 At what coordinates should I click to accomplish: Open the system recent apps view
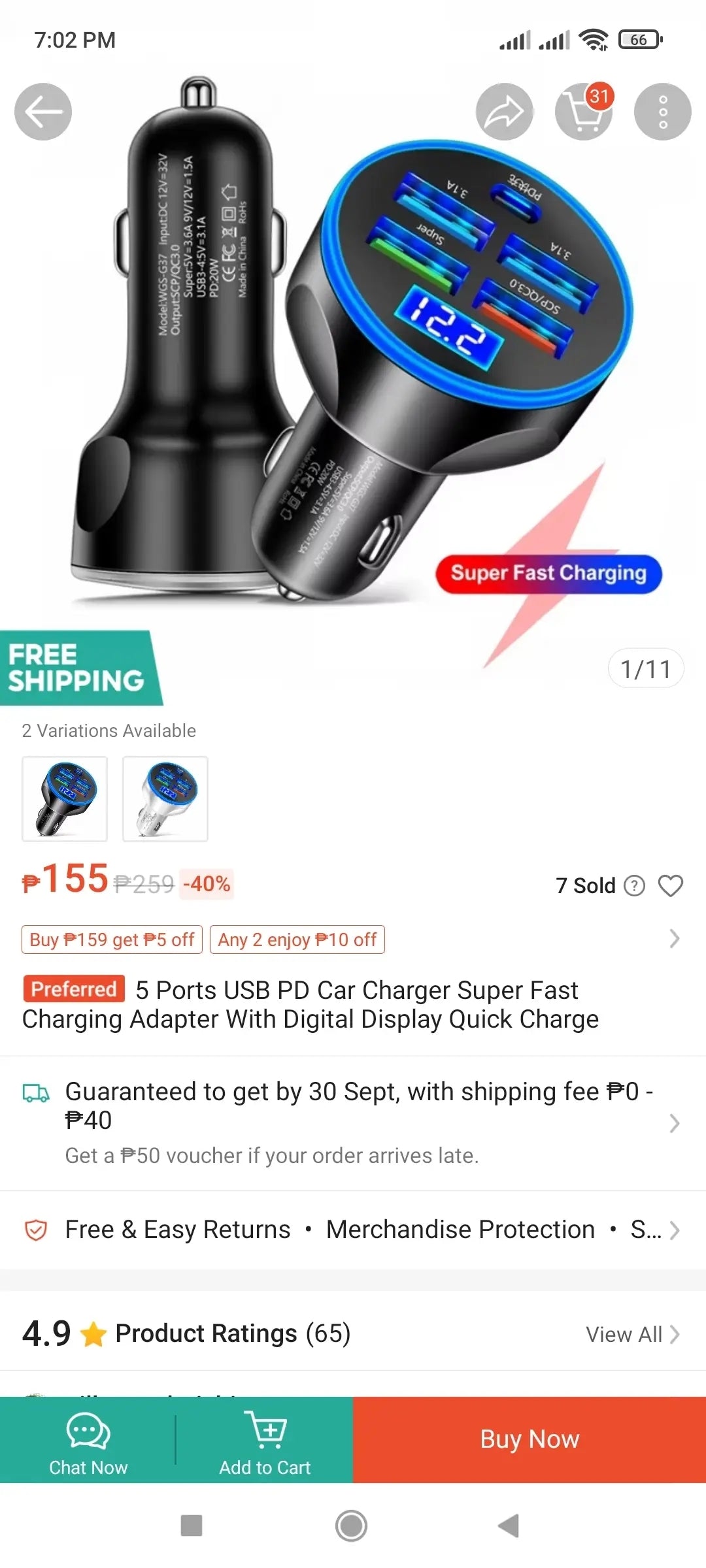coord(192,1526)
